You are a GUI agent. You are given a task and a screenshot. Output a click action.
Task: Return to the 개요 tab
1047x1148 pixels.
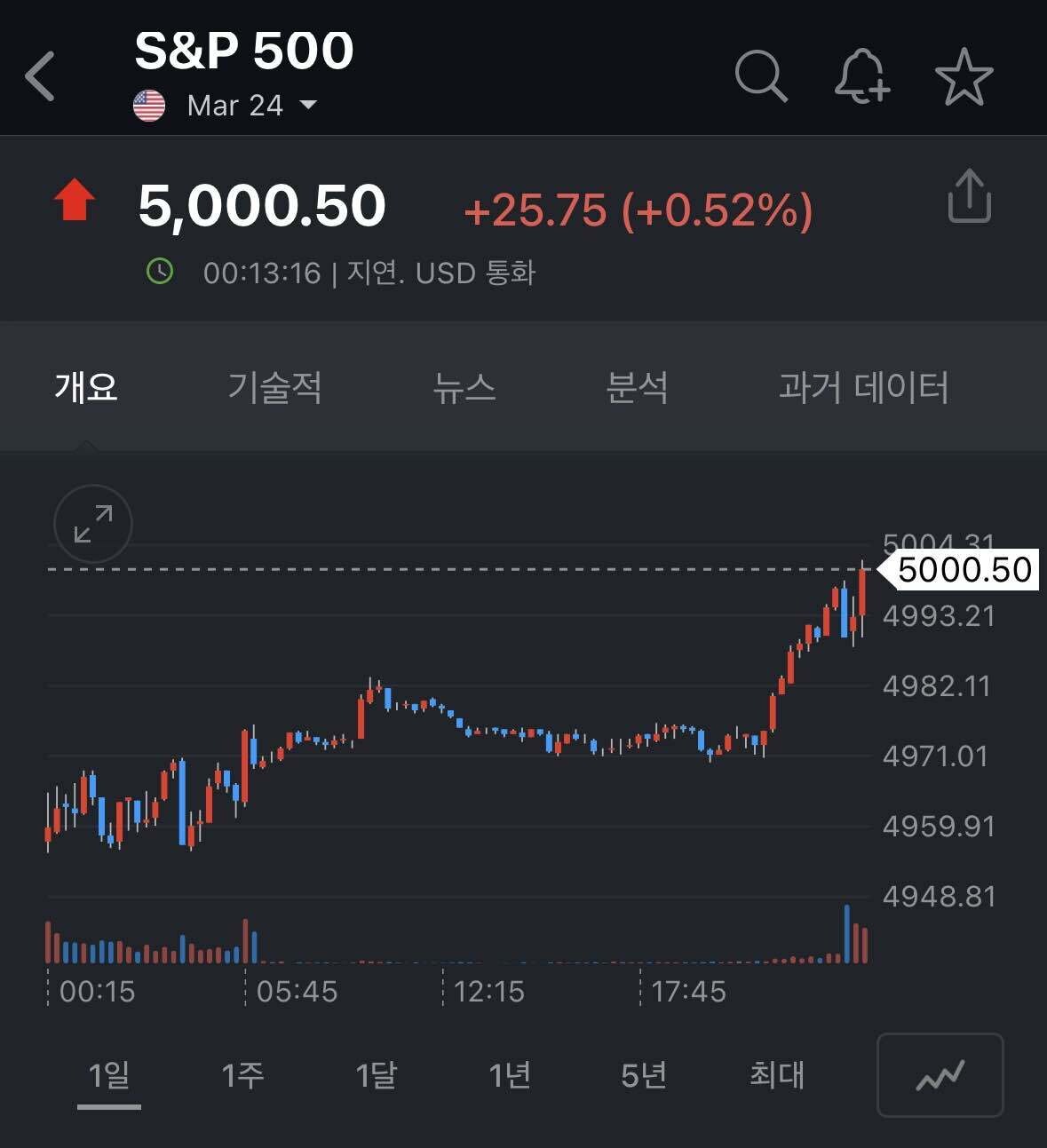87,388
